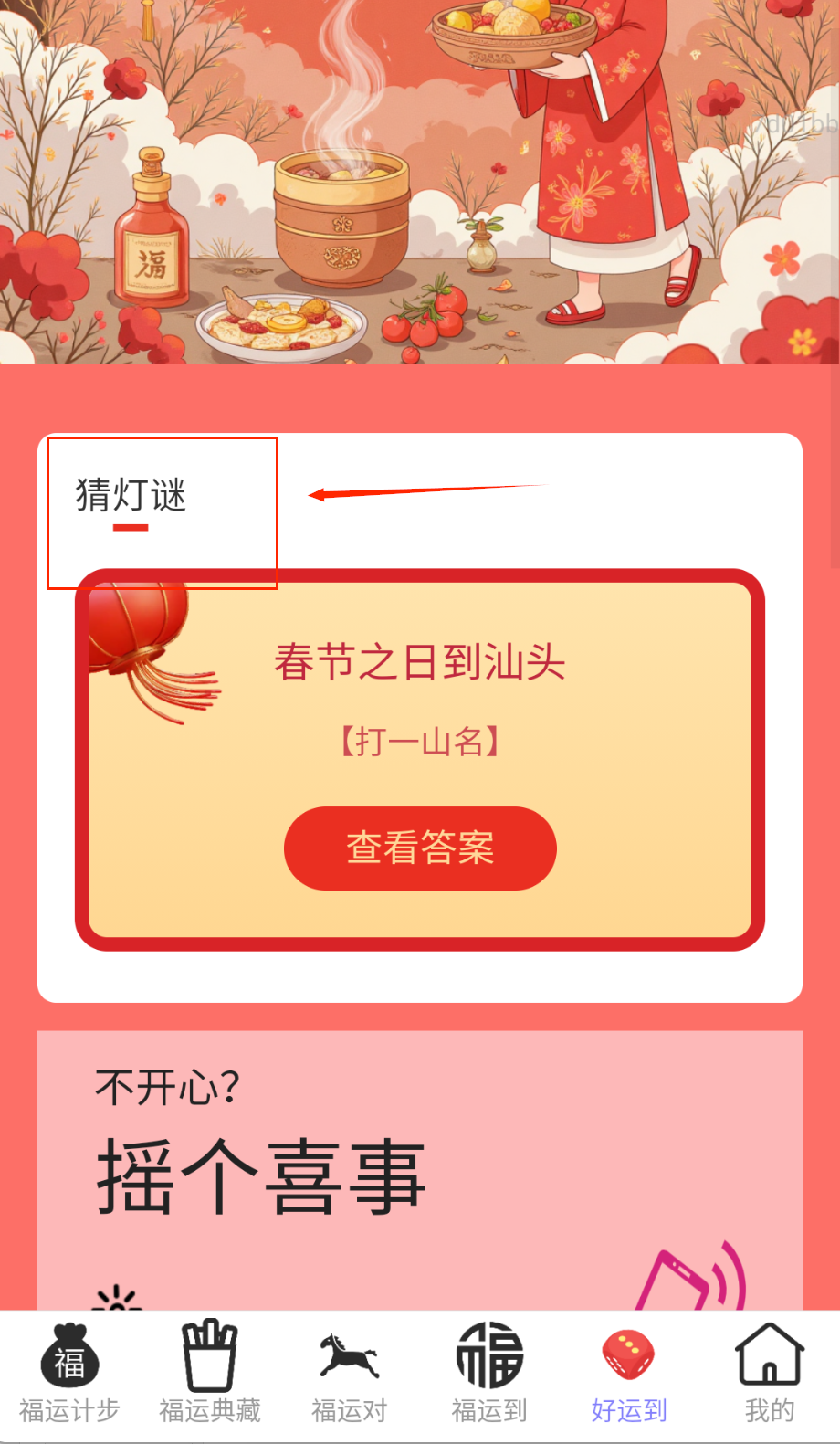840x1444 pixels.
Task: Go to the 福运对 tab
Action: tap(350, 1374)
